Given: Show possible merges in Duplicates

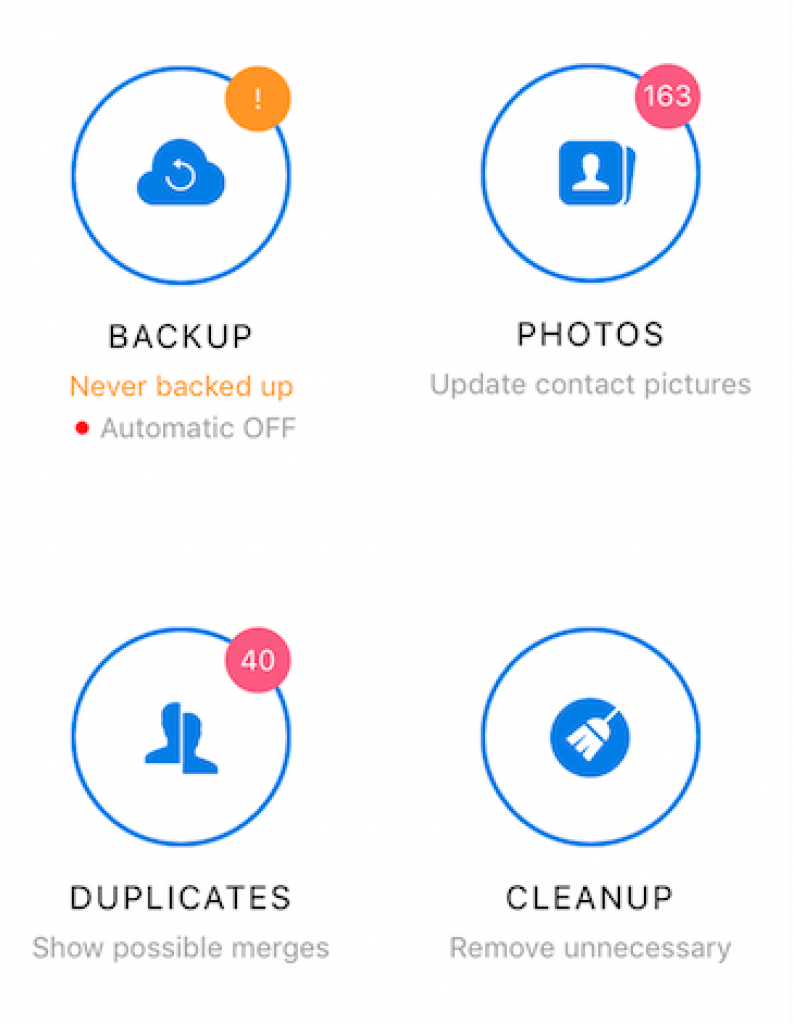Looking at the screenshot, I should coord(181,738).
